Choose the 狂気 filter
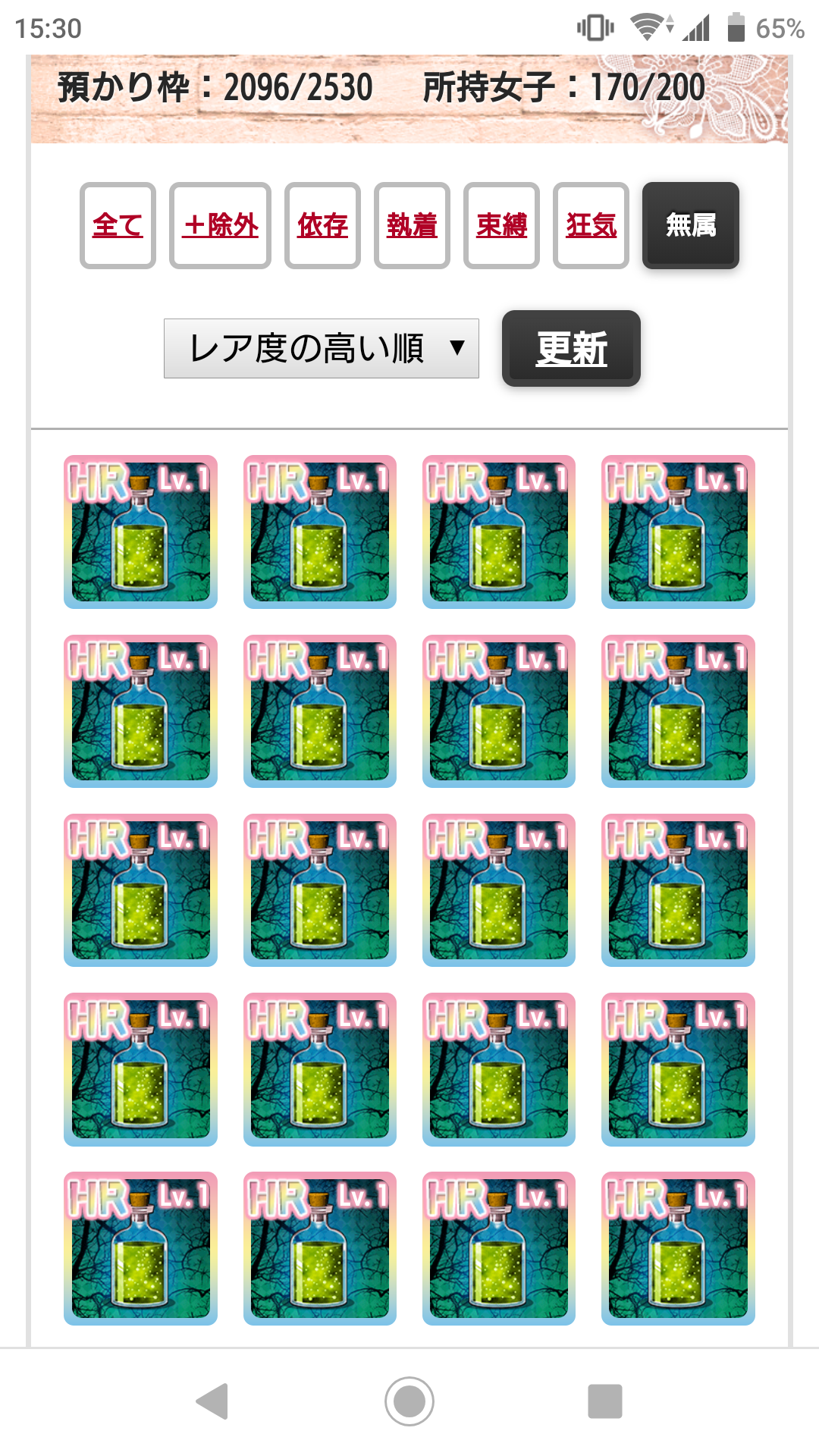The image size is (819, 1456). tap(591, 225)
